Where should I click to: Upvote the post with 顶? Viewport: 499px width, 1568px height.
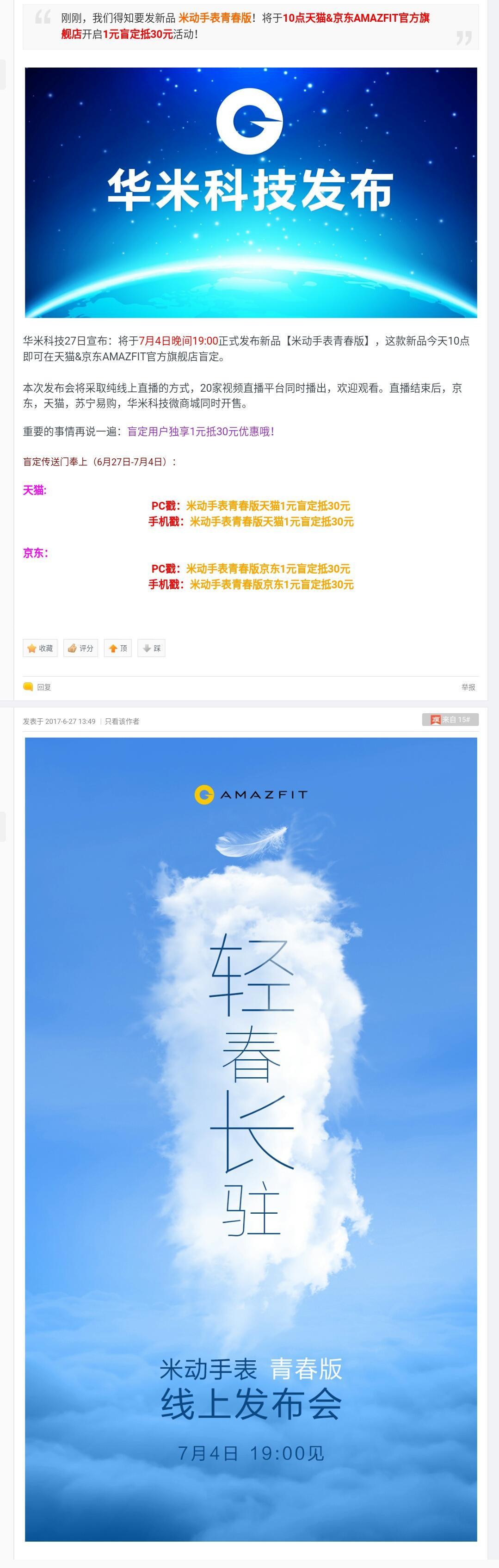click(118, 648)
